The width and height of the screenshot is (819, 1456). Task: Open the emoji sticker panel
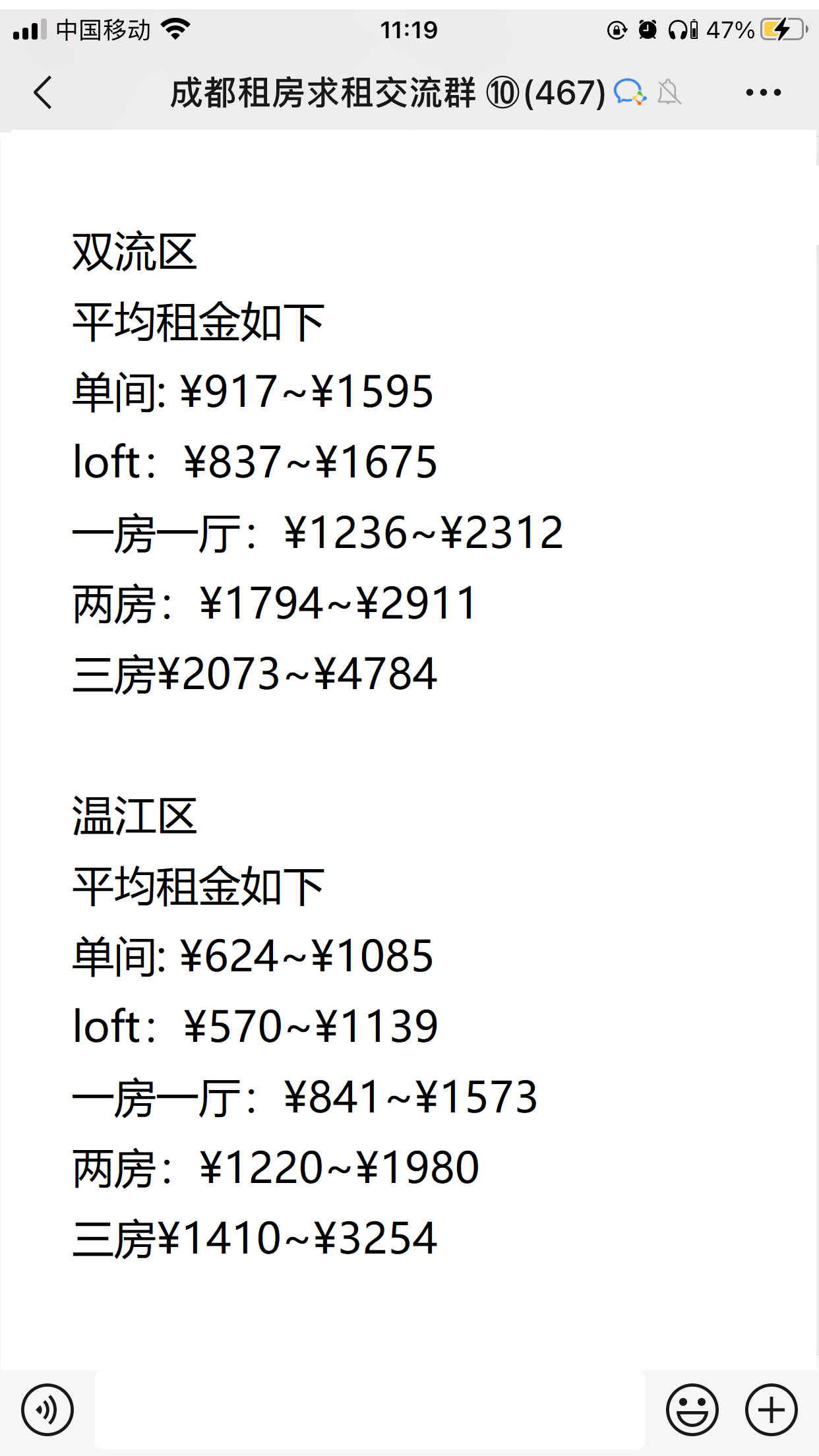pos(692,1410)
